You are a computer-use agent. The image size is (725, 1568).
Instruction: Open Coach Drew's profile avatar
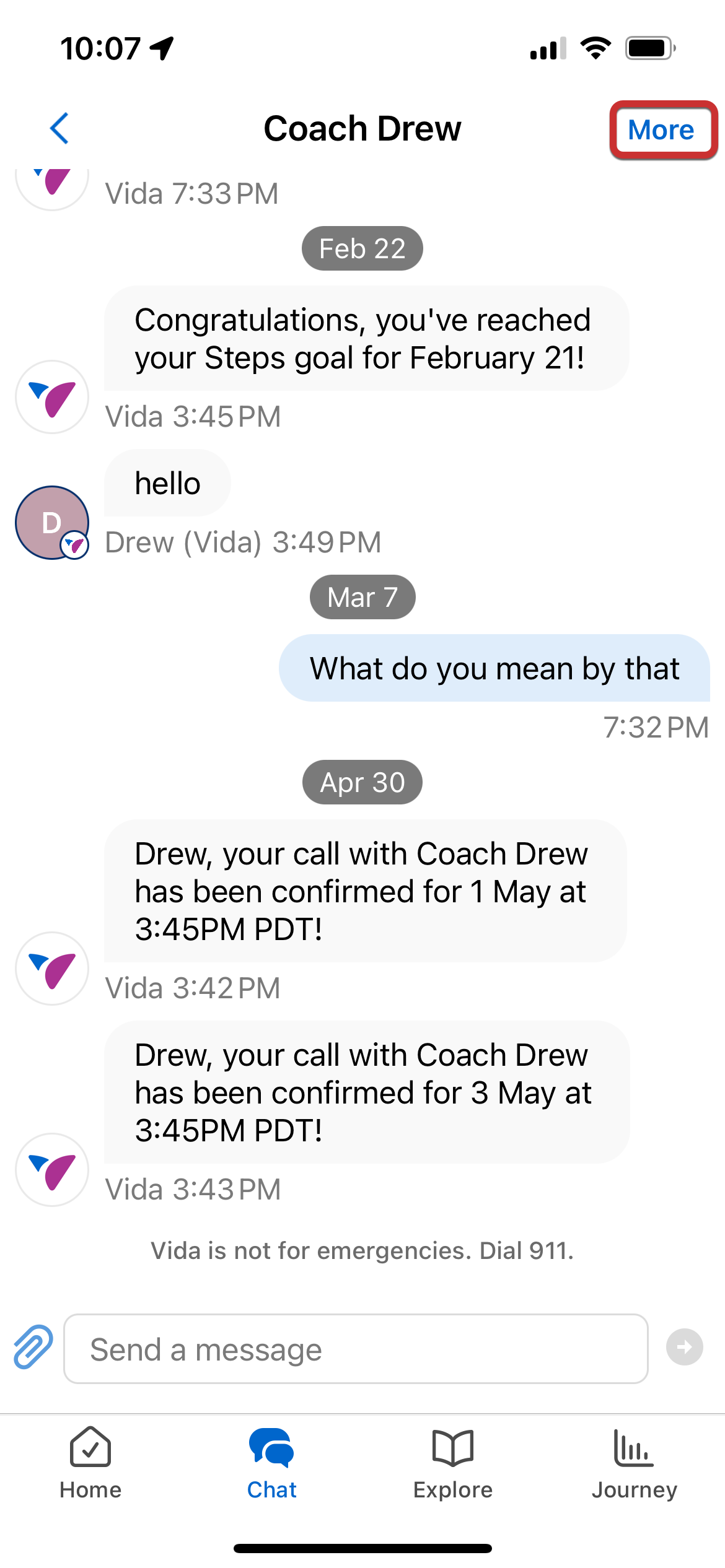coord(52,523)
